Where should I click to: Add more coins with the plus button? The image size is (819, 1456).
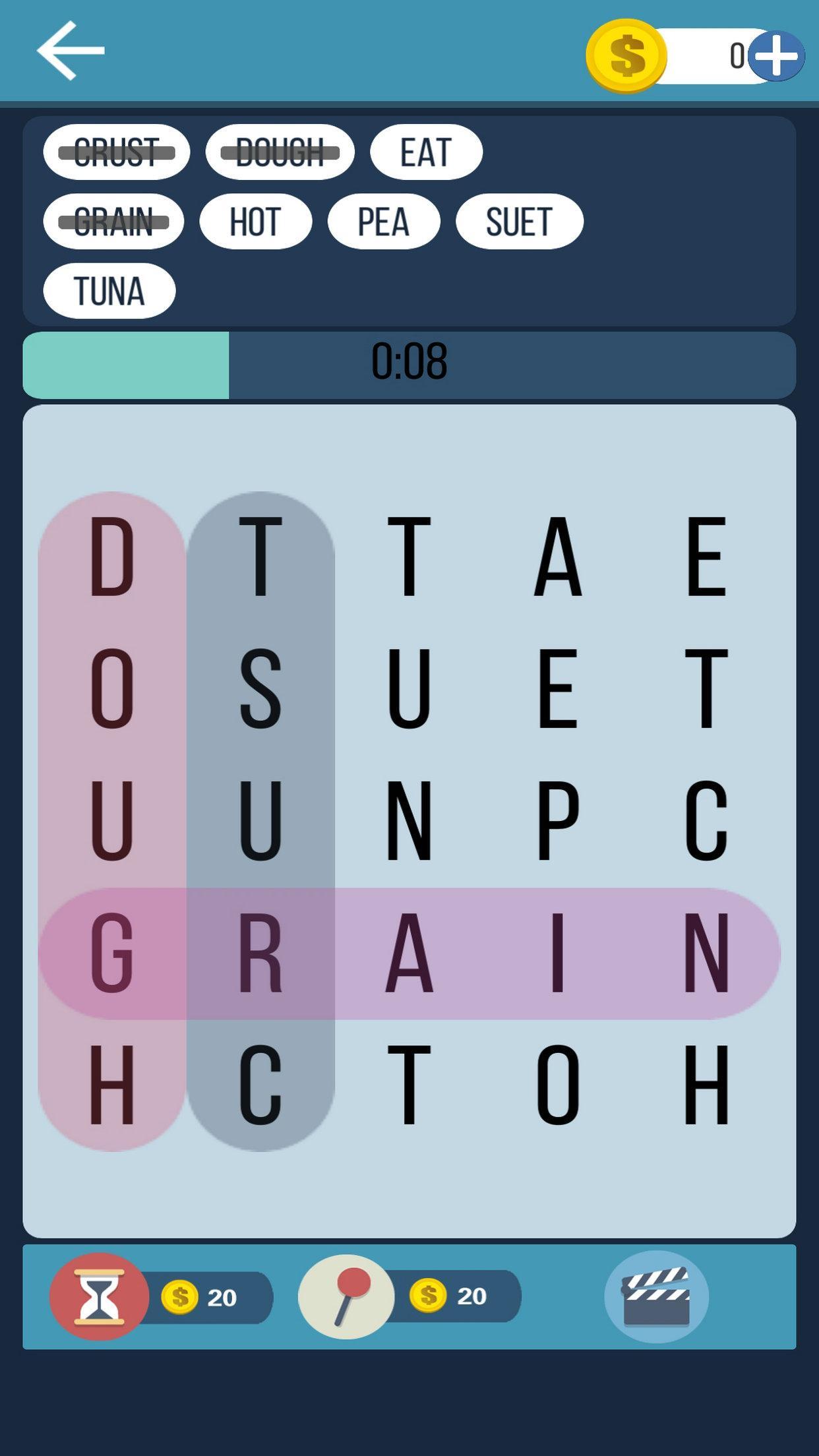(x=776, y=55)
